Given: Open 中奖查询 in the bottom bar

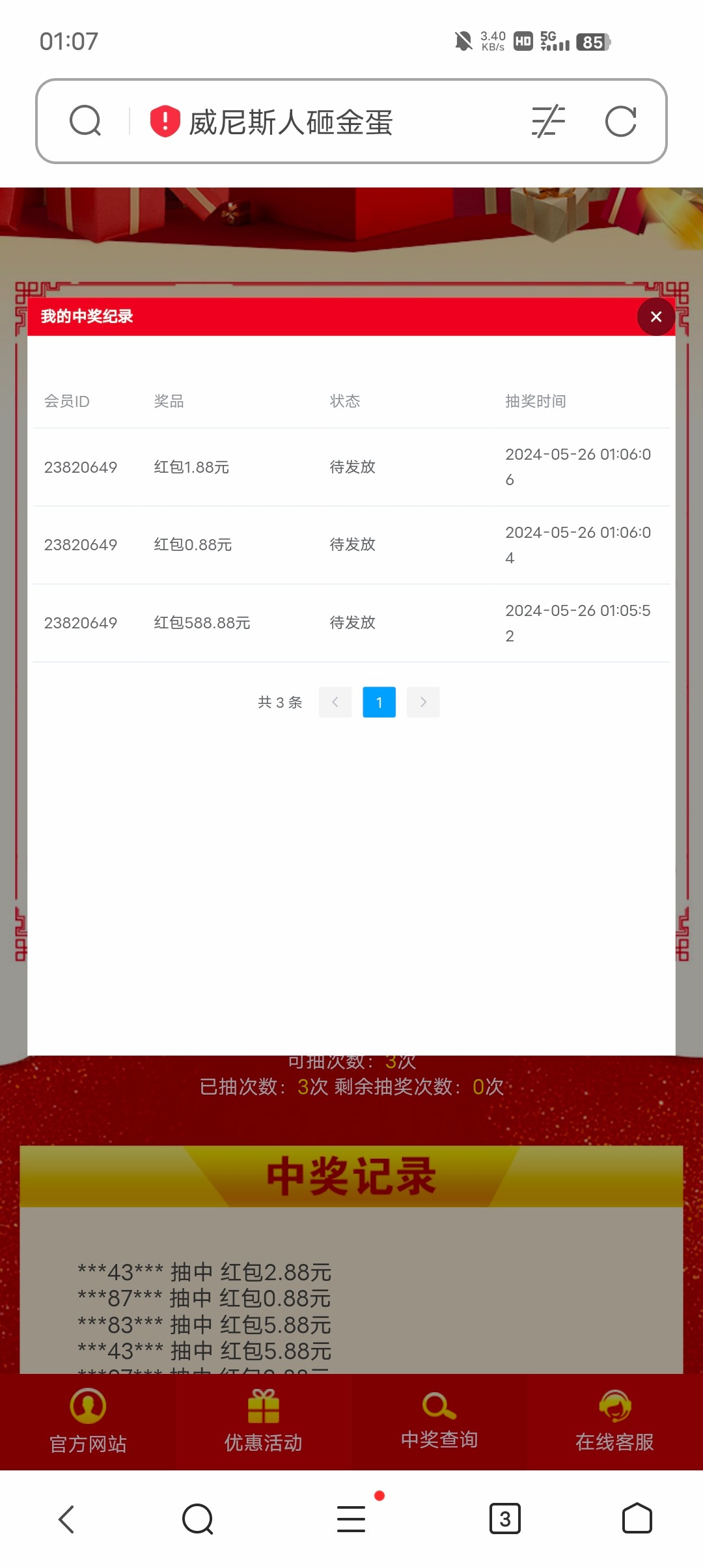Looking at the screenshot, I should 439,1421.
